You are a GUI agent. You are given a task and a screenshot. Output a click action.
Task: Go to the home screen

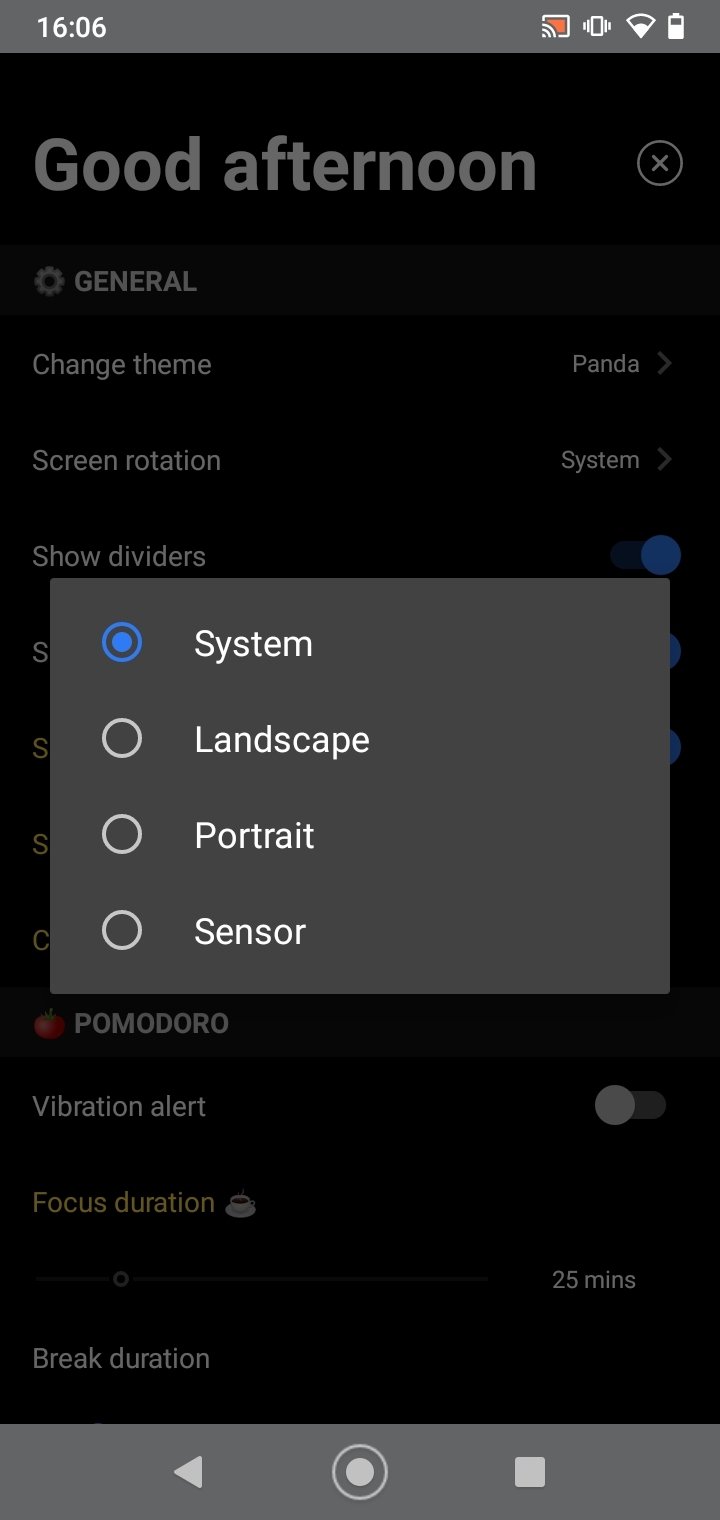click(360, 1471)
